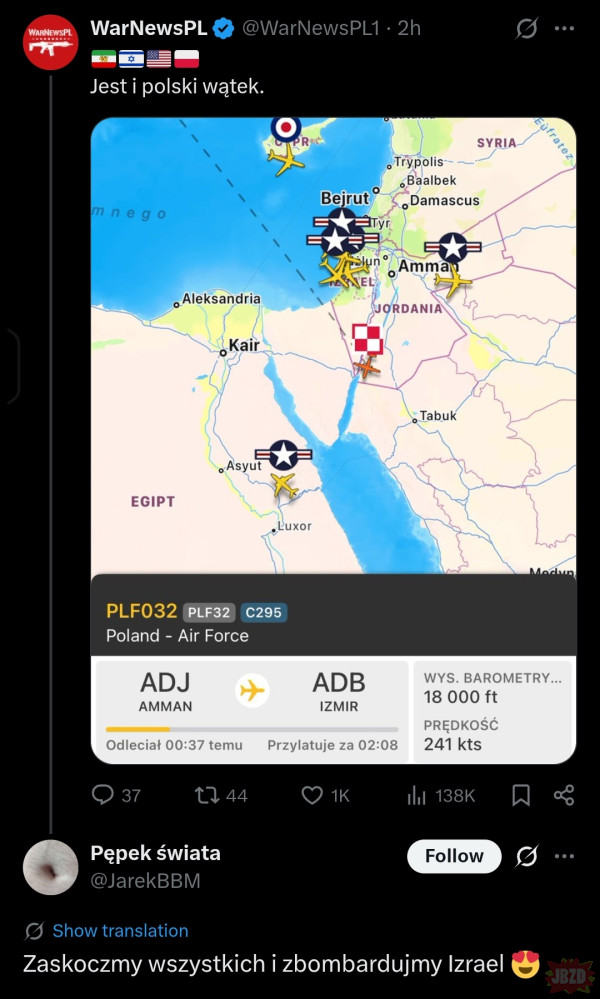Open WarNewsPL username link

coord(149,28)
